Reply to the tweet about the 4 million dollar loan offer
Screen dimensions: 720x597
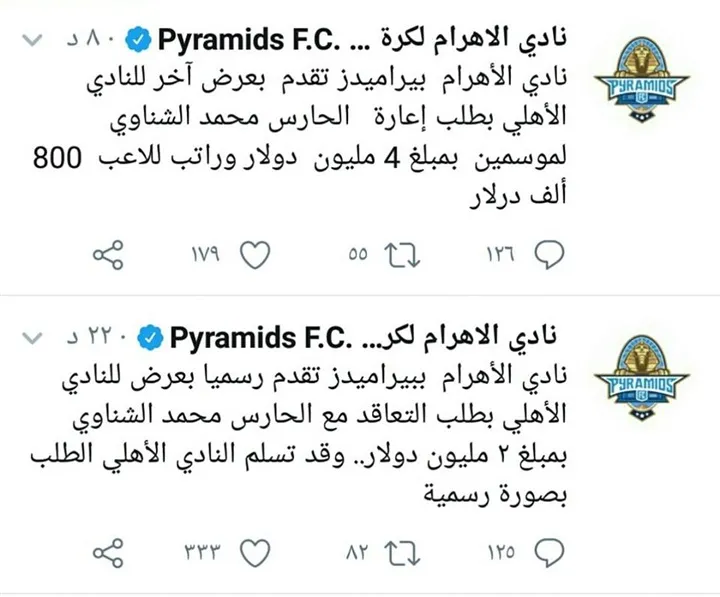point(549,256)
